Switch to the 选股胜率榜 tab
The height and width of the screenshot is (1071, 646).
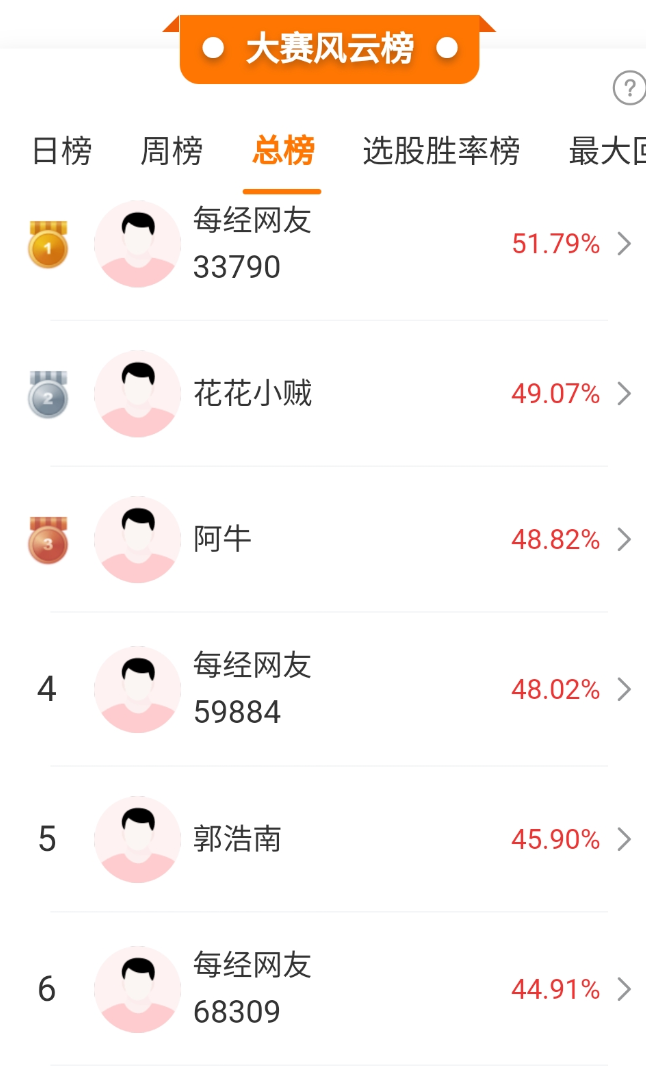tap(441, 152)
